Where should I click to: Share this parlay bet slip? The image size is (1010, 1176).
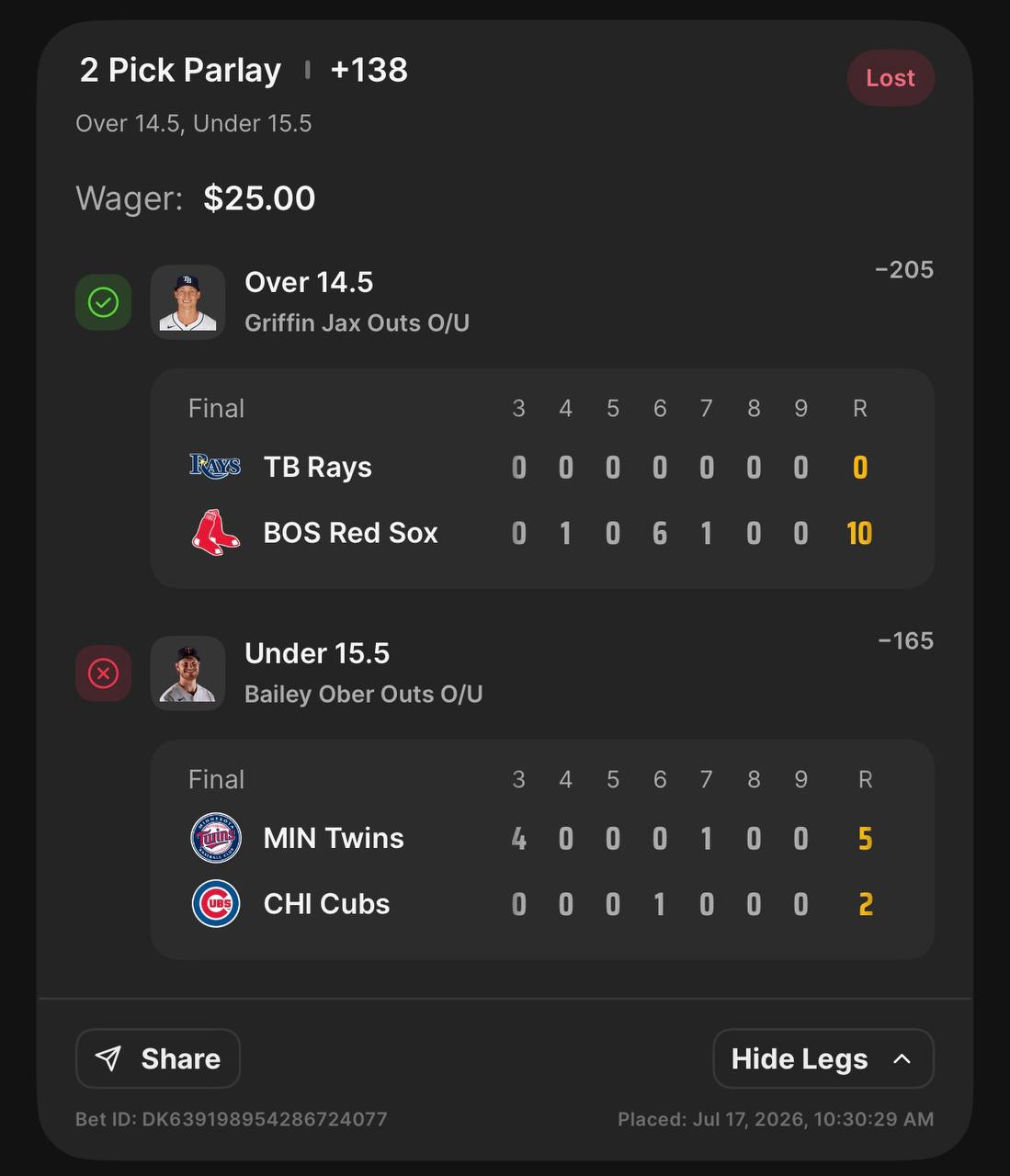(x=158, y=1058)
